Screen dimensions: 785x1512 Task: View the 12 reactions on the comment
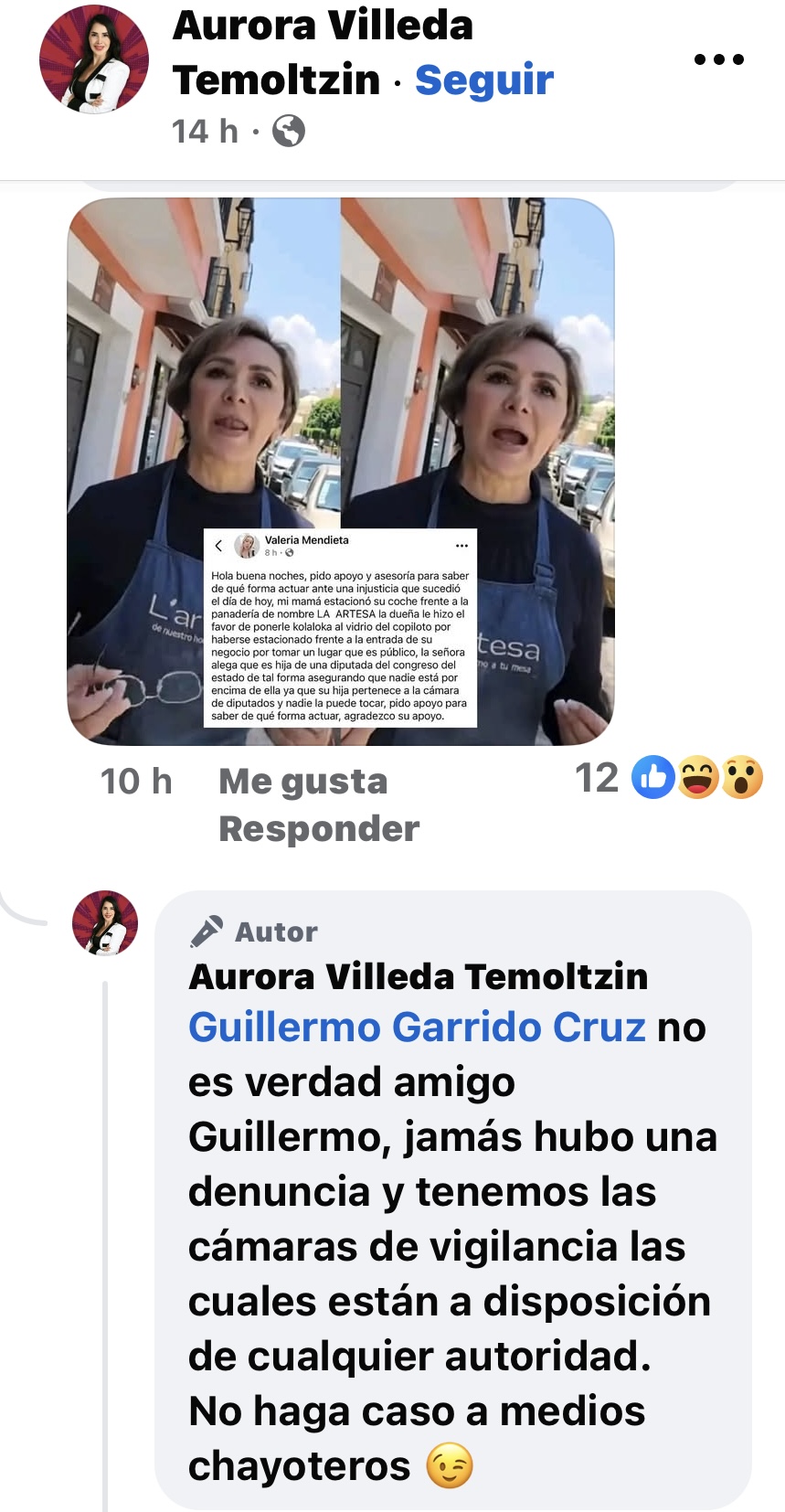coord(669,778)
